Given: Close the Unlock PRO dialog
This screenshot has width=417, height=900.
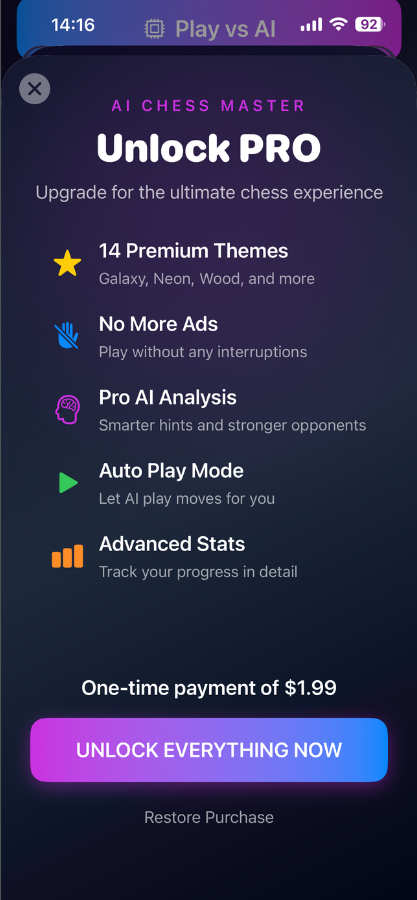Looking at the screenshot, I should click(34, 89).
